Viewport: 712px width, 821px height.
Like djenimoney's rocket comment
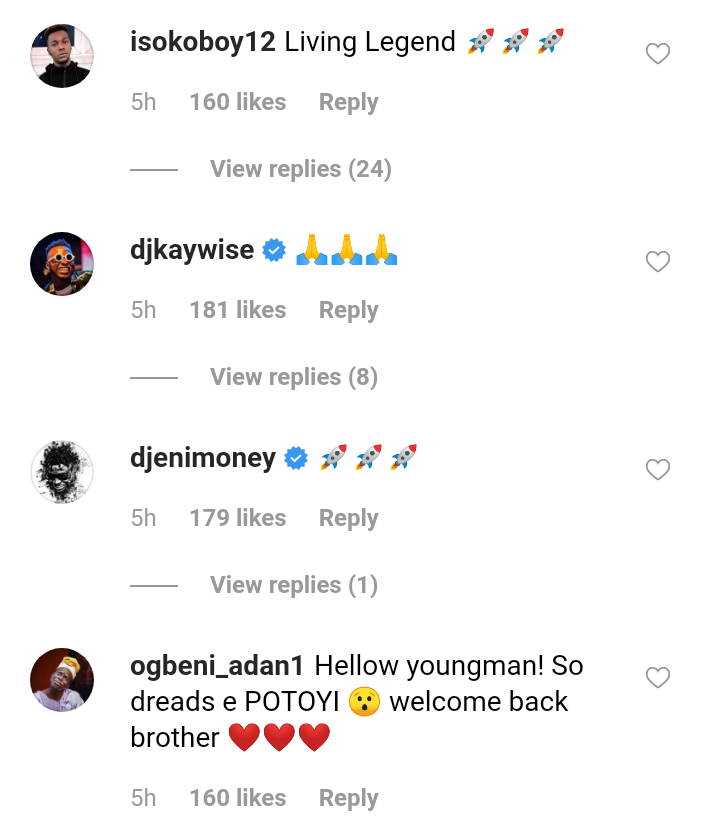[657, 470]
